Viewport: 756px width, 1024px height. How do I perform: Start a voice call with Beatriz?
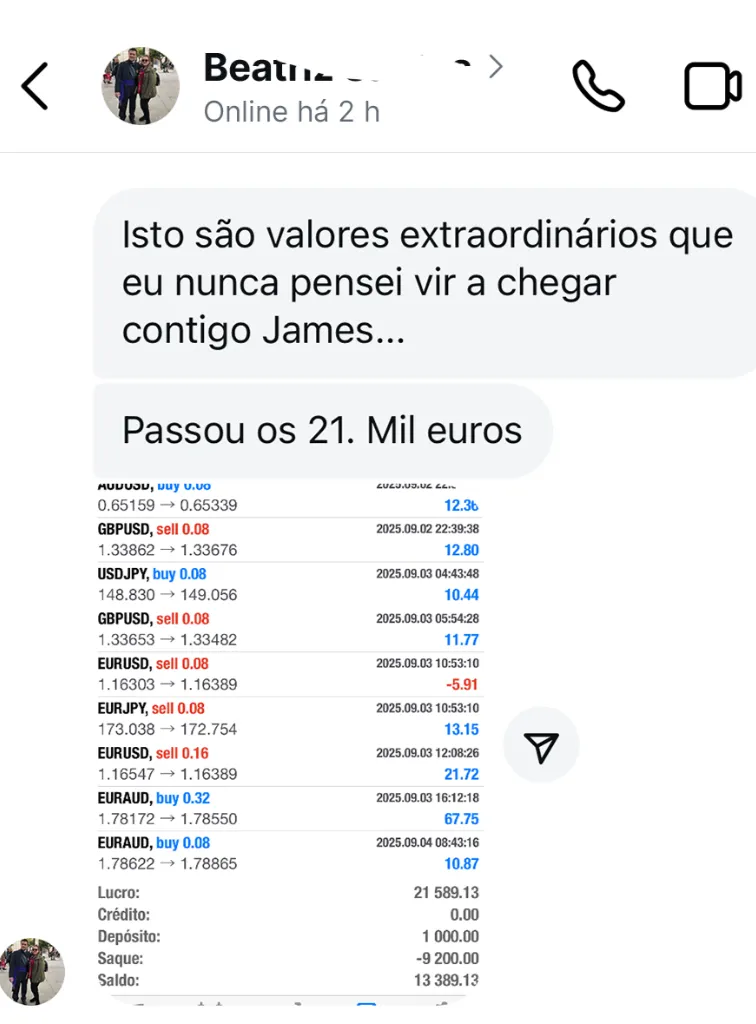[x=598, y=86]
